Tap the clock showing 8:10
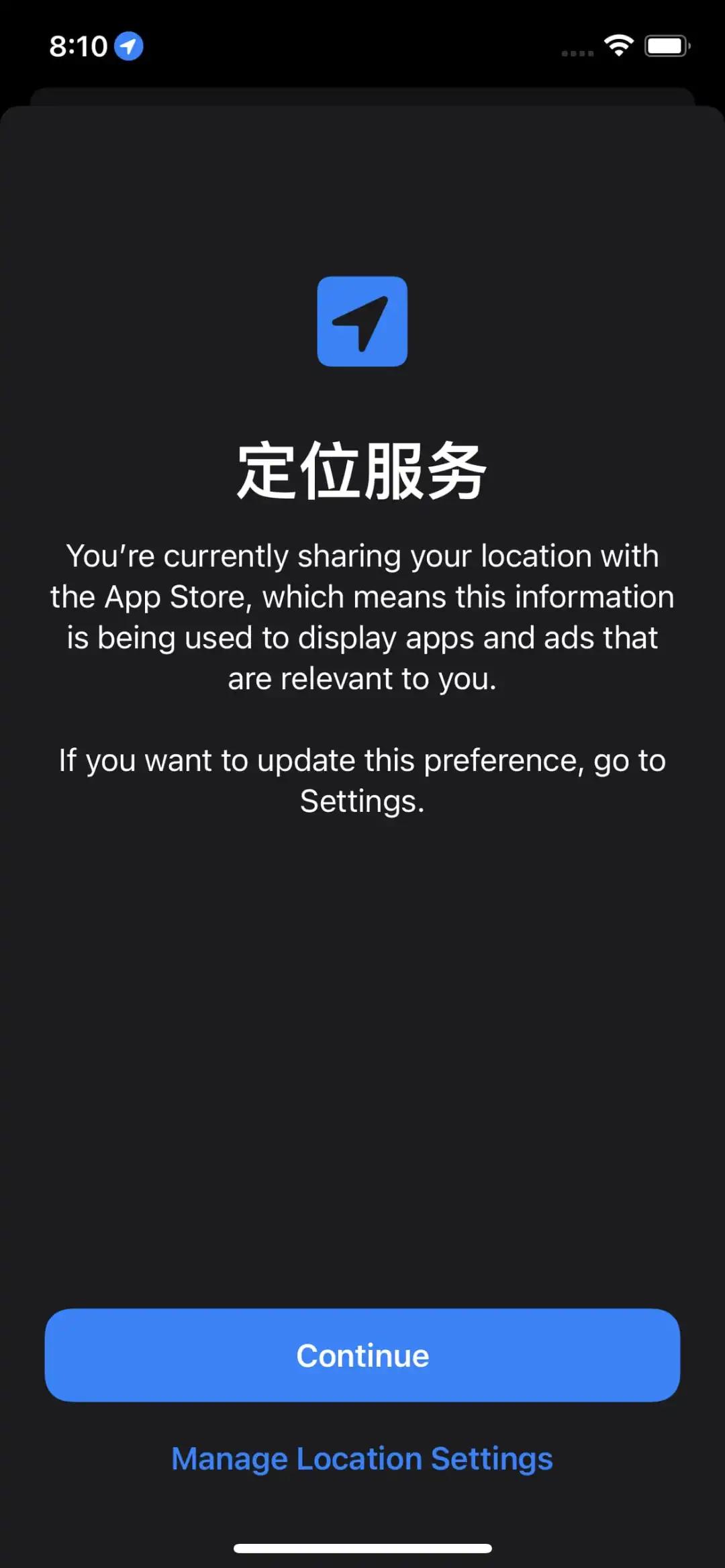Viewport: 725px width, 1568px height. pyautogui.click(x=80, y=46)
